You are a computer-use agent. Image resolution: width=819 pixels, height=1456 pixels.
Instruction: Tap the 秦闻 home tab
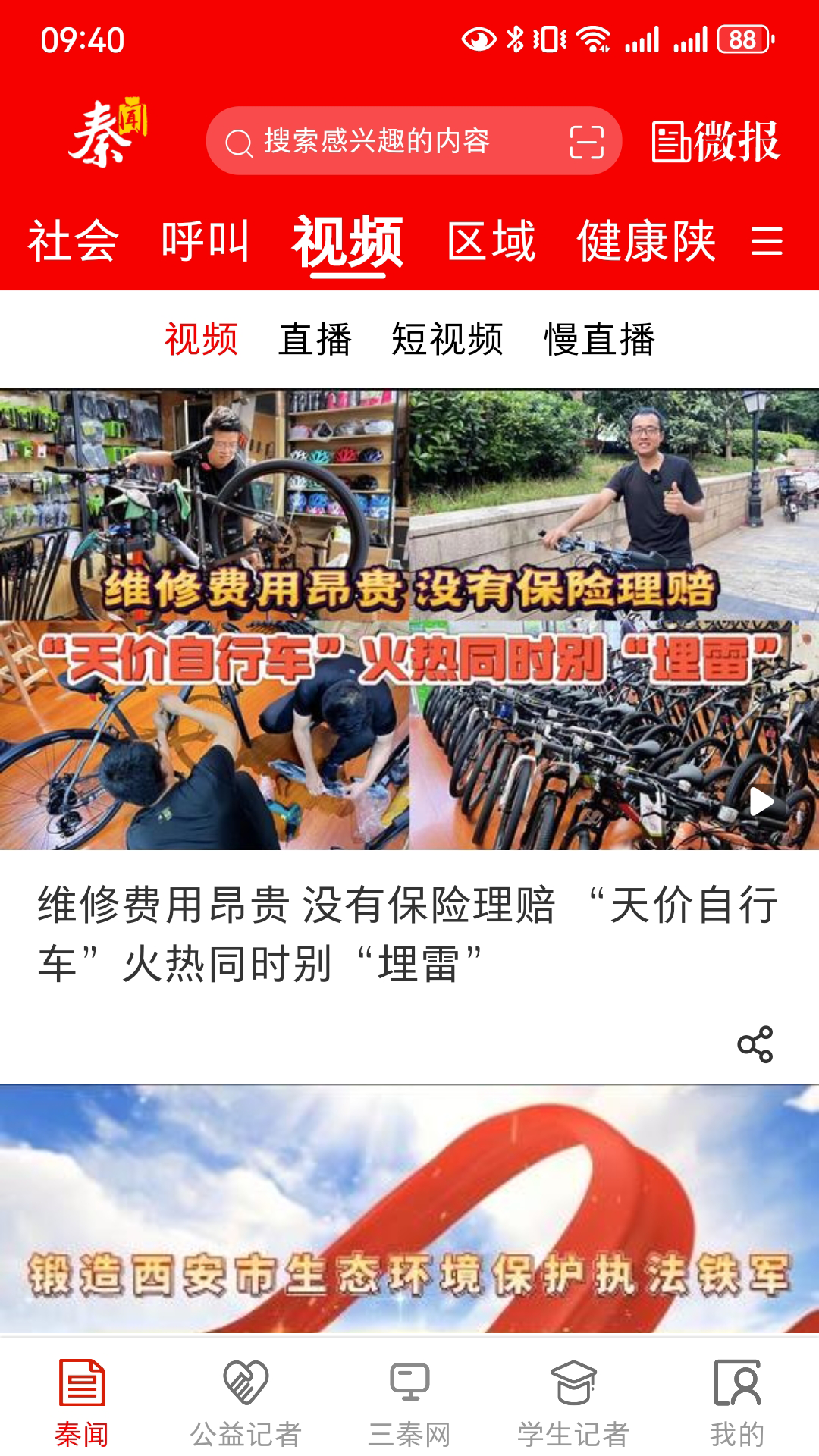(82, 1401)
